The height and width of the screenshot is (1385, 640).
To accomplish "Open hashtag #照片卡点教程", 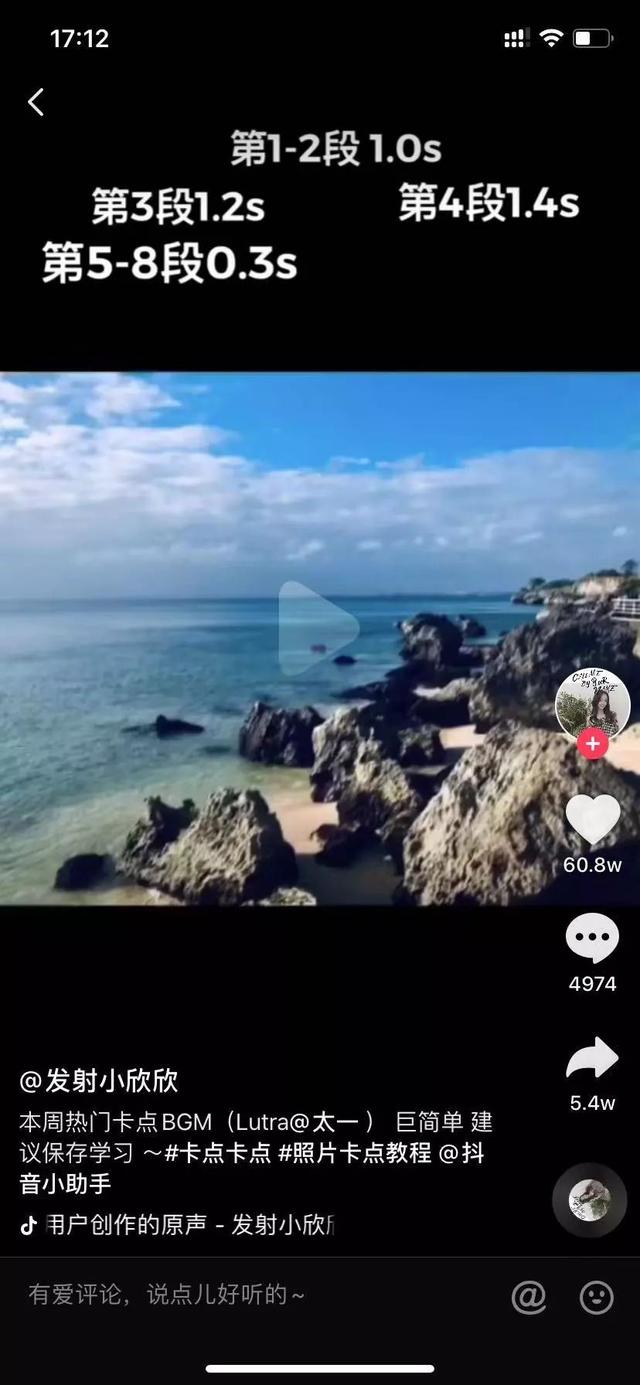I will [x=355, y=1152].
